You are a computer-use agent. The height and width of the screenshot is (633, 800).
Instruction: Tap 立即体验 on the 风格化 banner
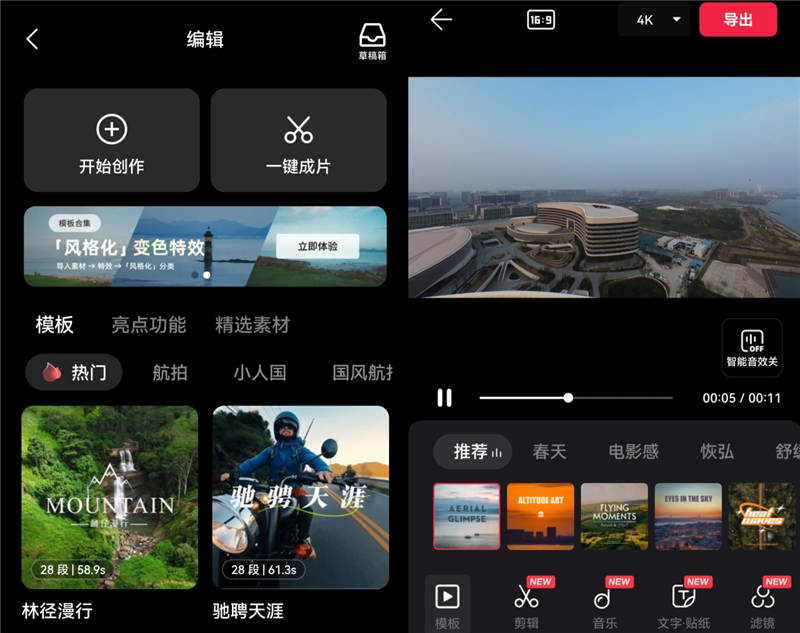tap(317, 246)
